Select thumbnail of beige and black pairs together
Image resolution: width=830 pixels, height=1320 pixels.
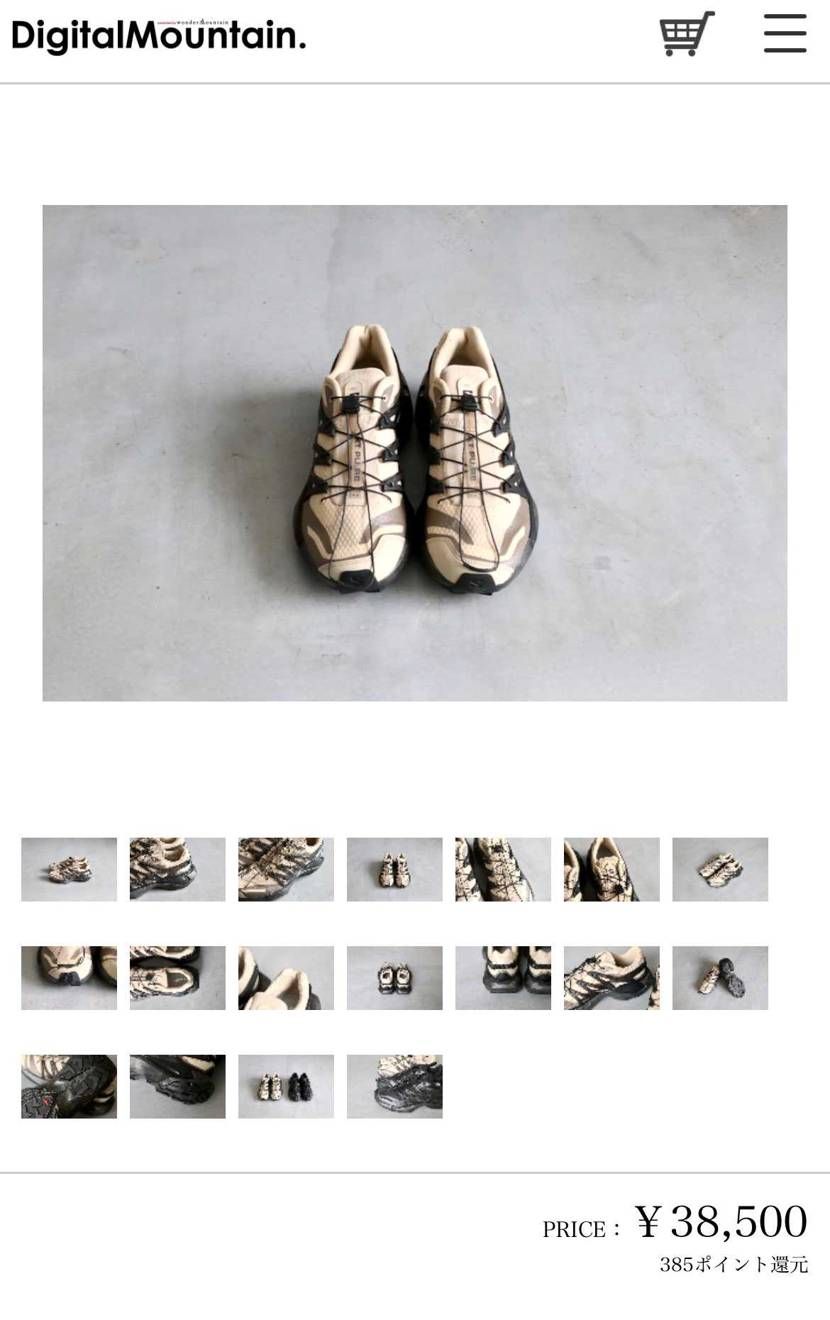(x=286, y=1086)
